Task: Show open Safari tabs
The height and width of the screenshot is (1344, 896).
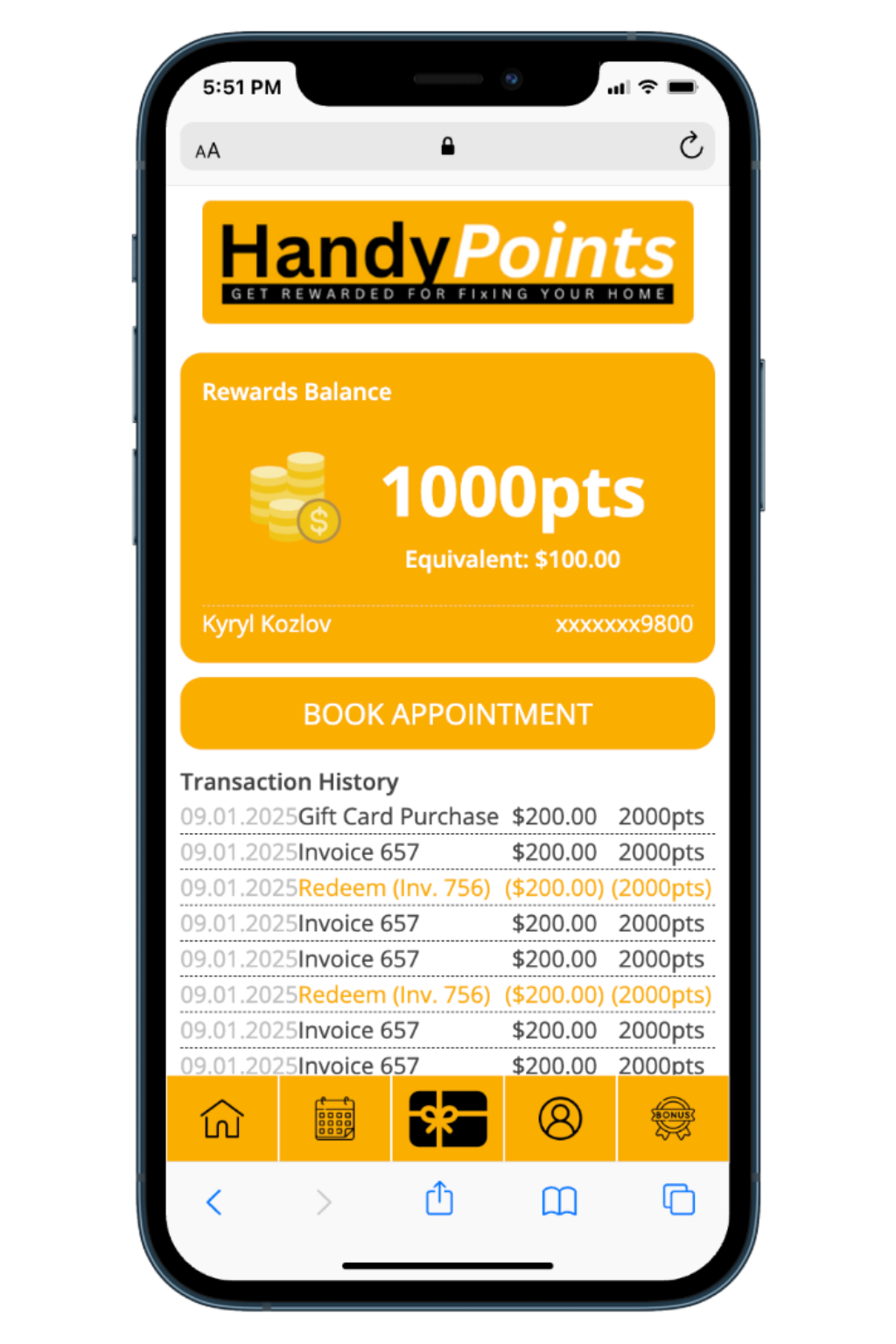Action: pos(678,1200)
